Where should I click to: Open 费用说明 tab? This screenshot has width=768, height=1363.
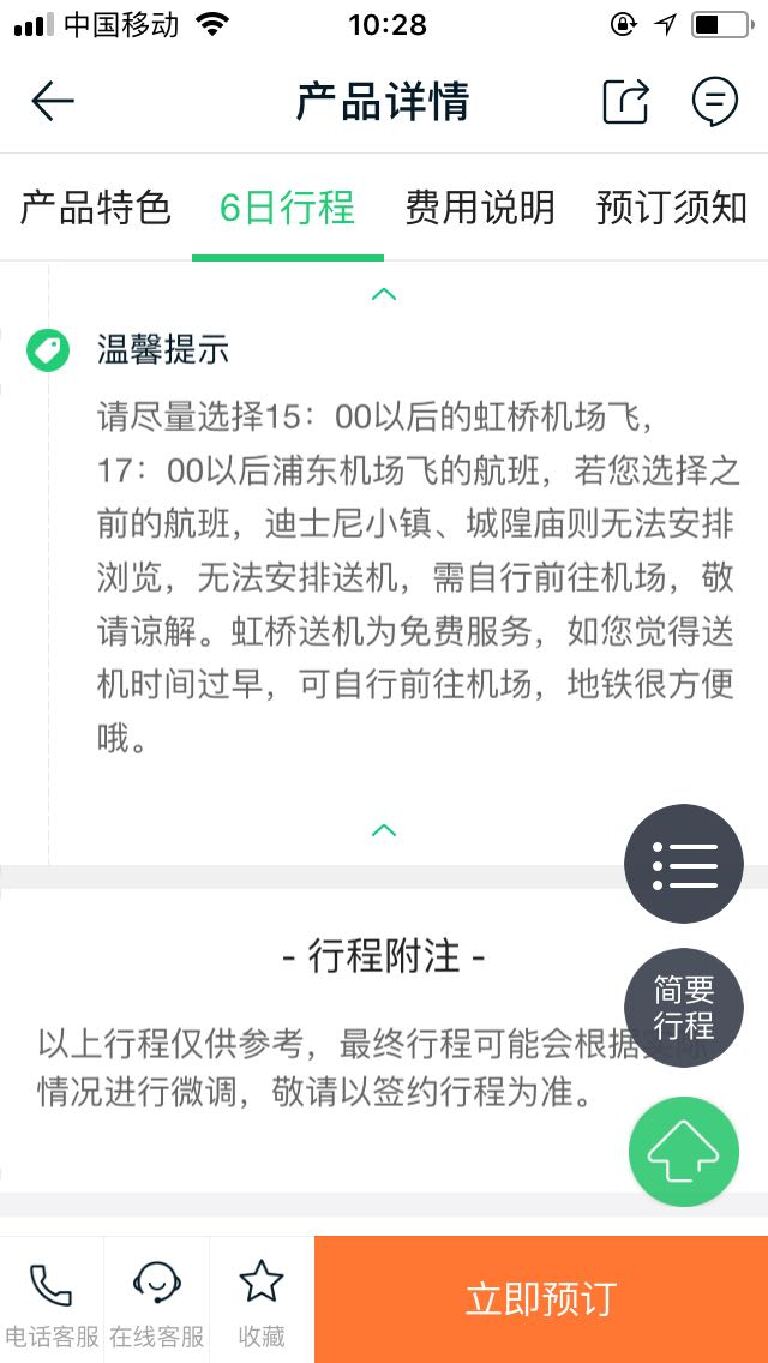480,208
